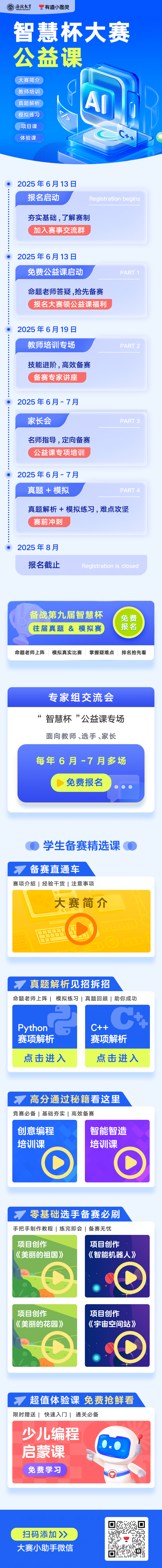The image size is (162, 1568).
Task: Tap 免费学习 on 少儿编程启蒙课 banner
Action: click(44, 1469)
